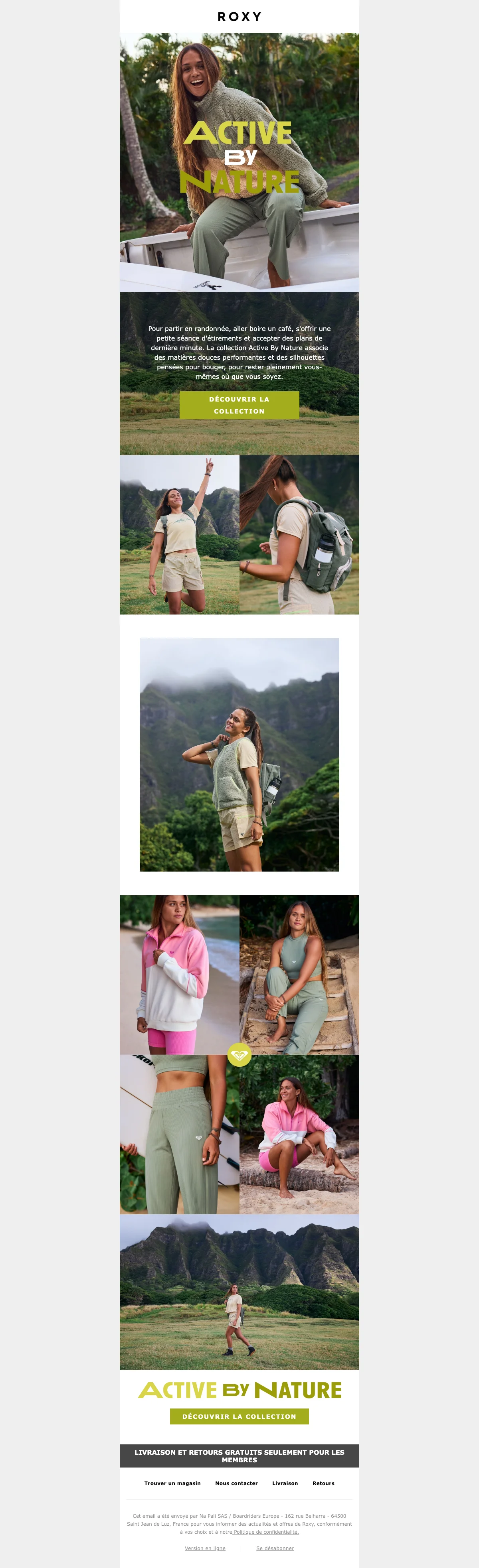The image size is (479, 1568).
Task: Open the Trouver un magasin link
Action: [x=172, y=1483]
